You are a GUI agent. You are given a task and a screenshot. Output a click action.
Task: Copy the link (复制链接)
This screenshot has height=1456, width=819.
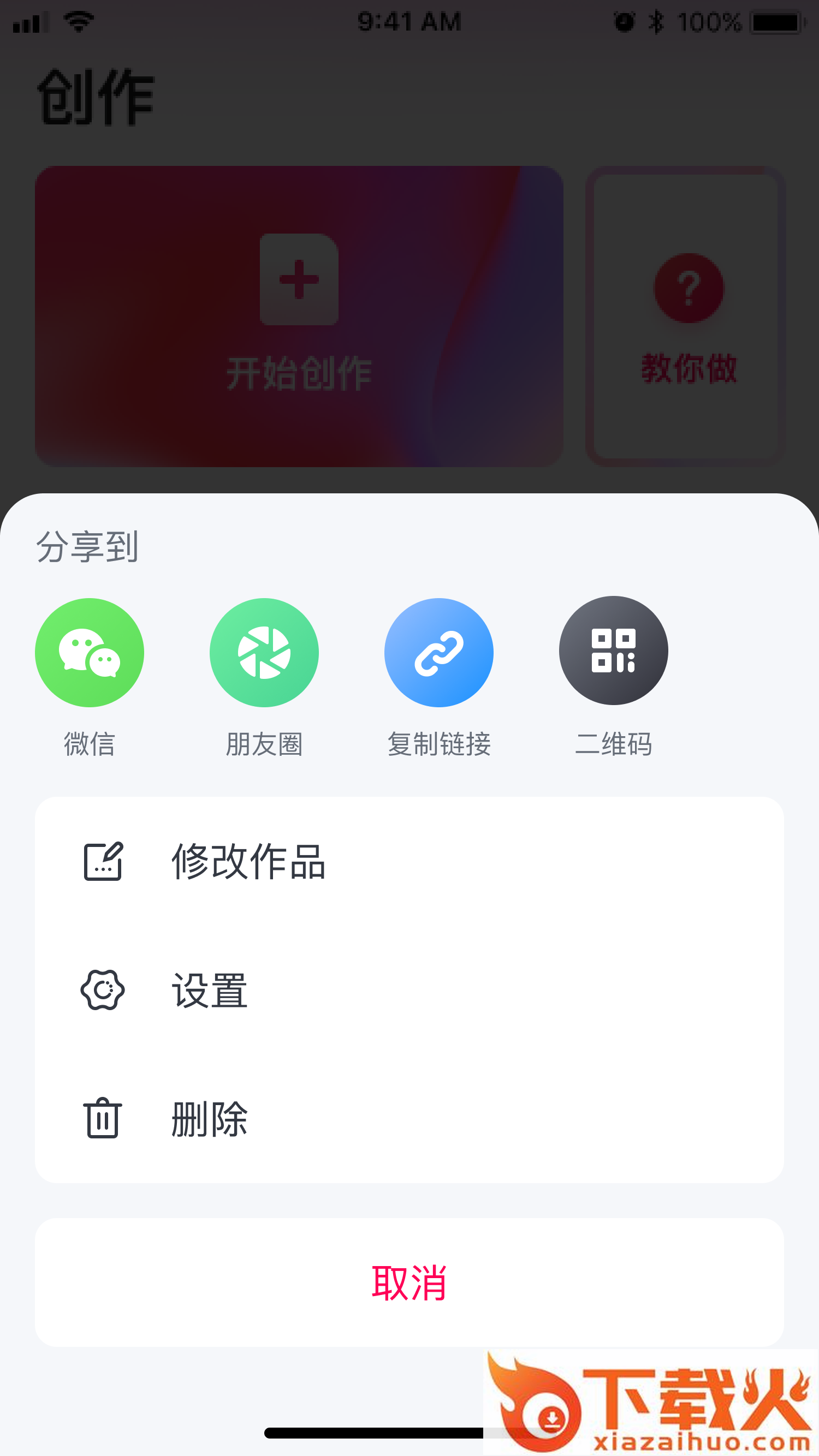439,653
